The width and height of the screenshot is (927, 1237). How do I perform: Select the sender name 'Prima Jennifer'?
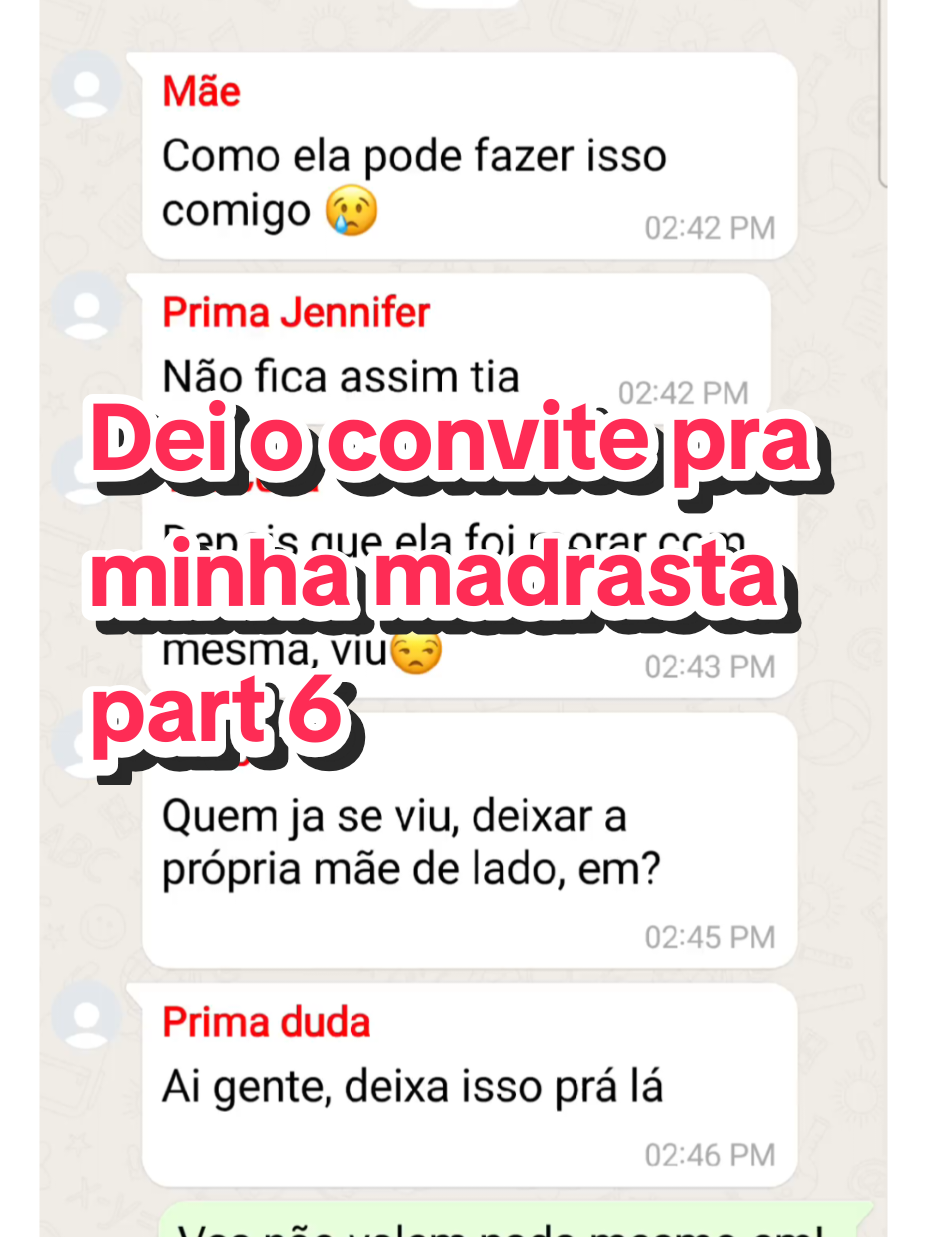click(295, 312)
